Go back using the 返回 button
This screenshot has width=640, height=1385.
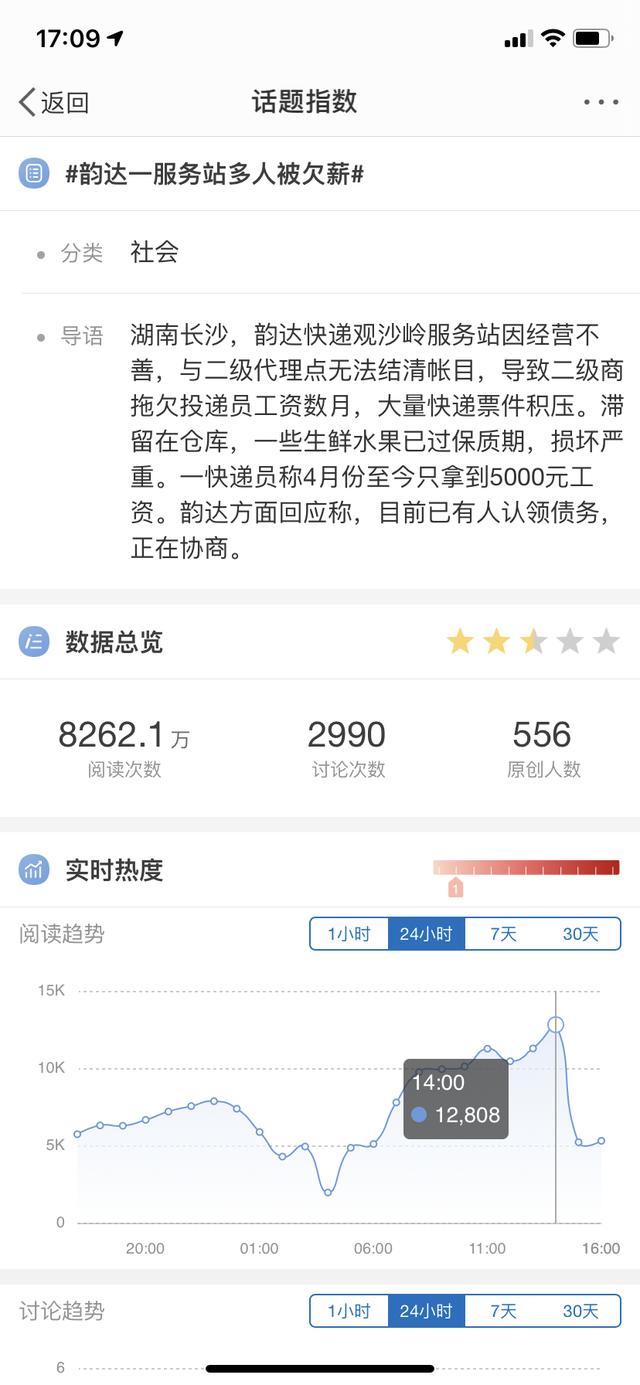pyautogui.click(x=54, y=102)
